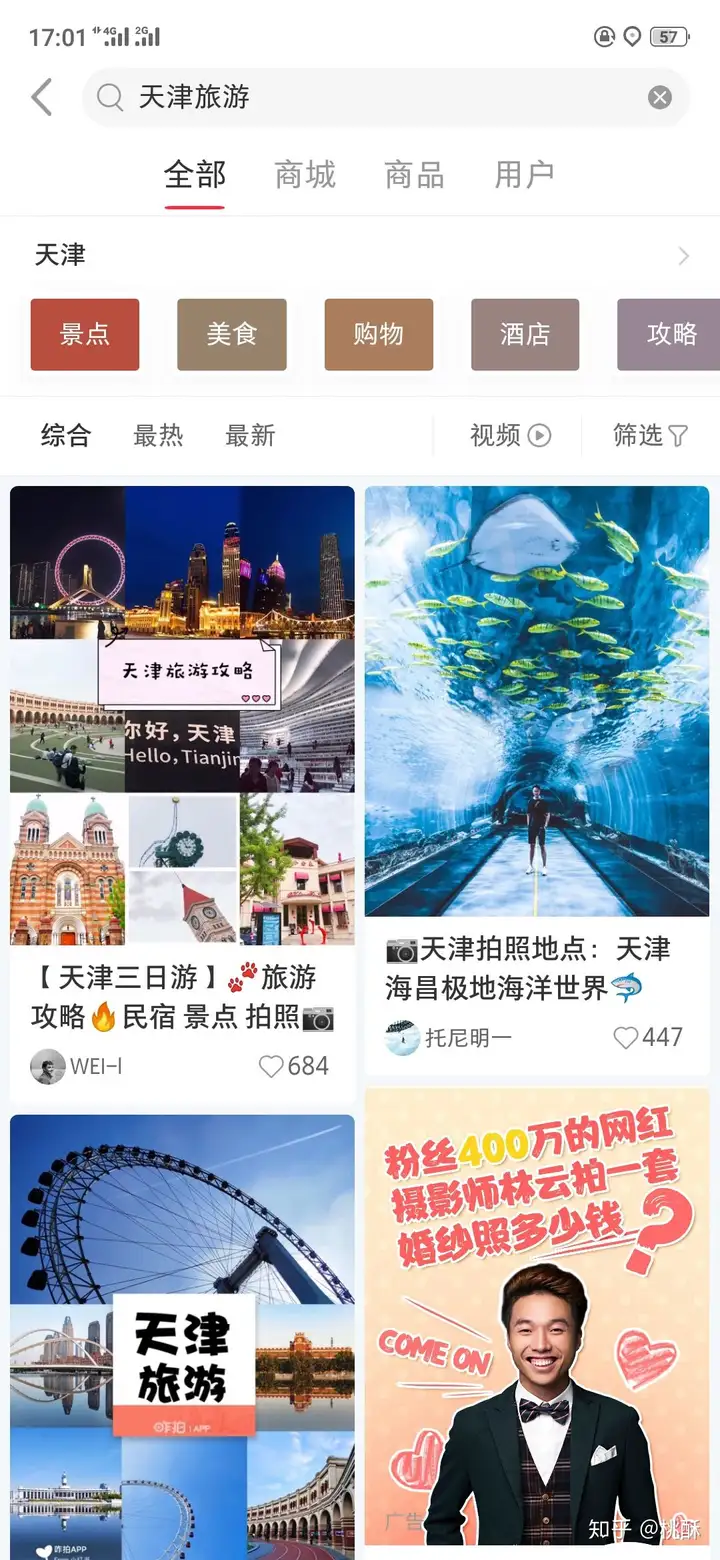Switch to the 用户 tab
Image resolution: width=720 pixels, height=1560 pixels.
click(524, 175)
